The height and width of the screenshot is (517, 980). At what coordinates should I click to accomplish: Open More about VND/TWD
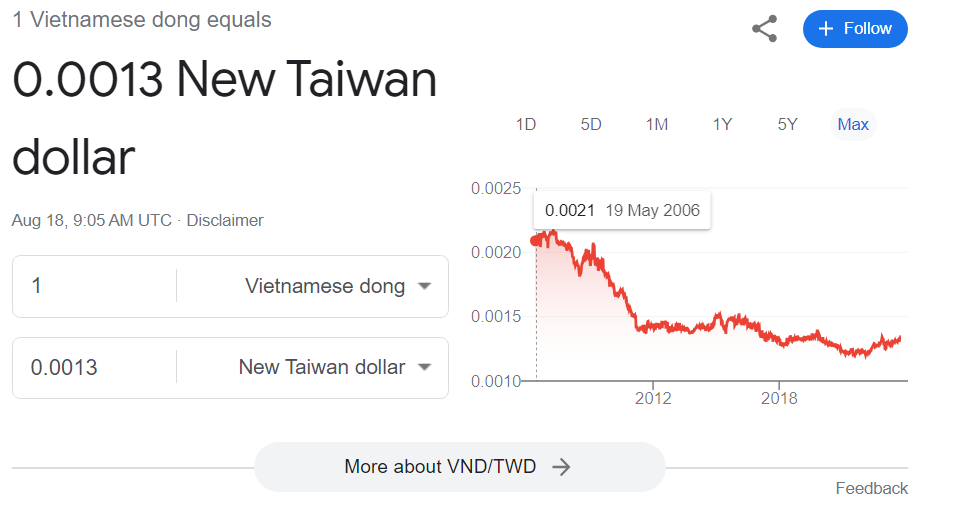tap(459, 467)
